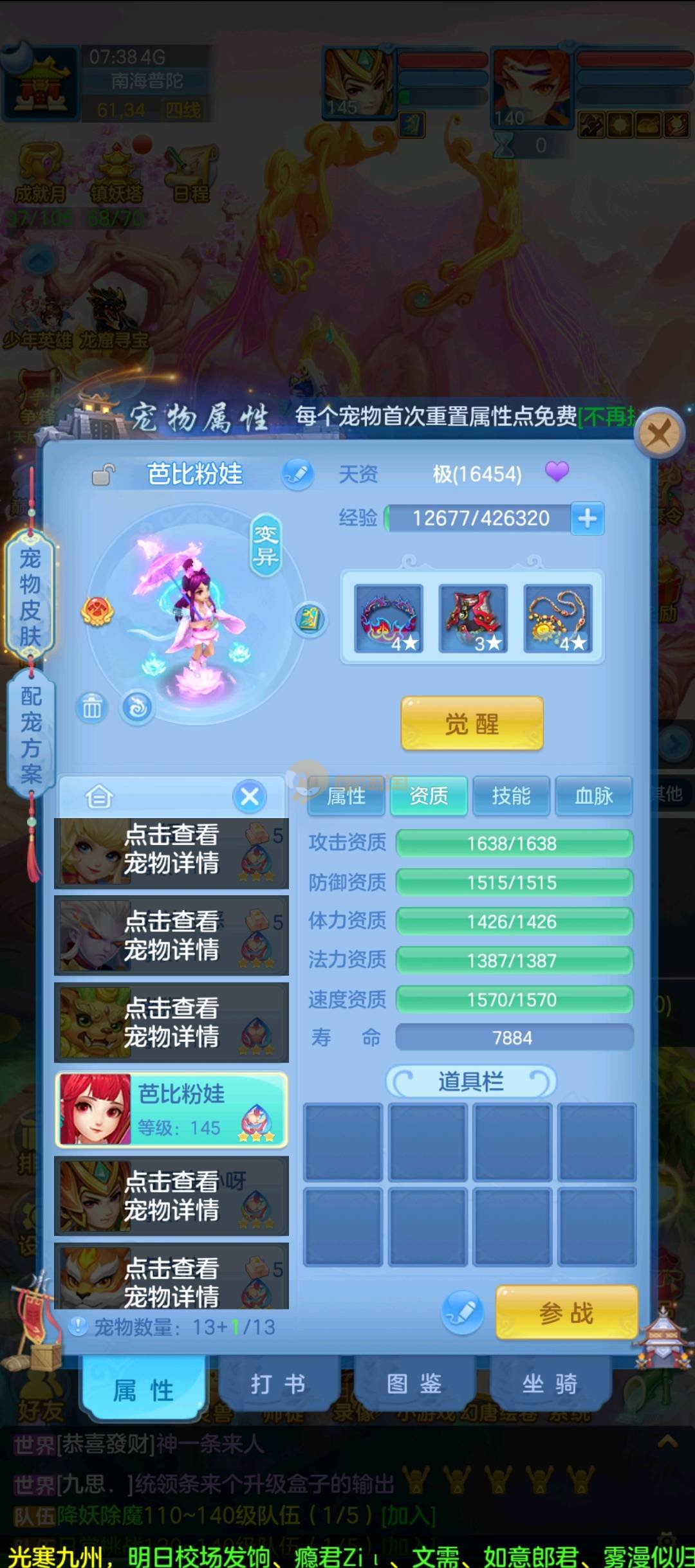Open the 道具栏 item bar
Viewport: 695px width, 1568px height.
470,1082
